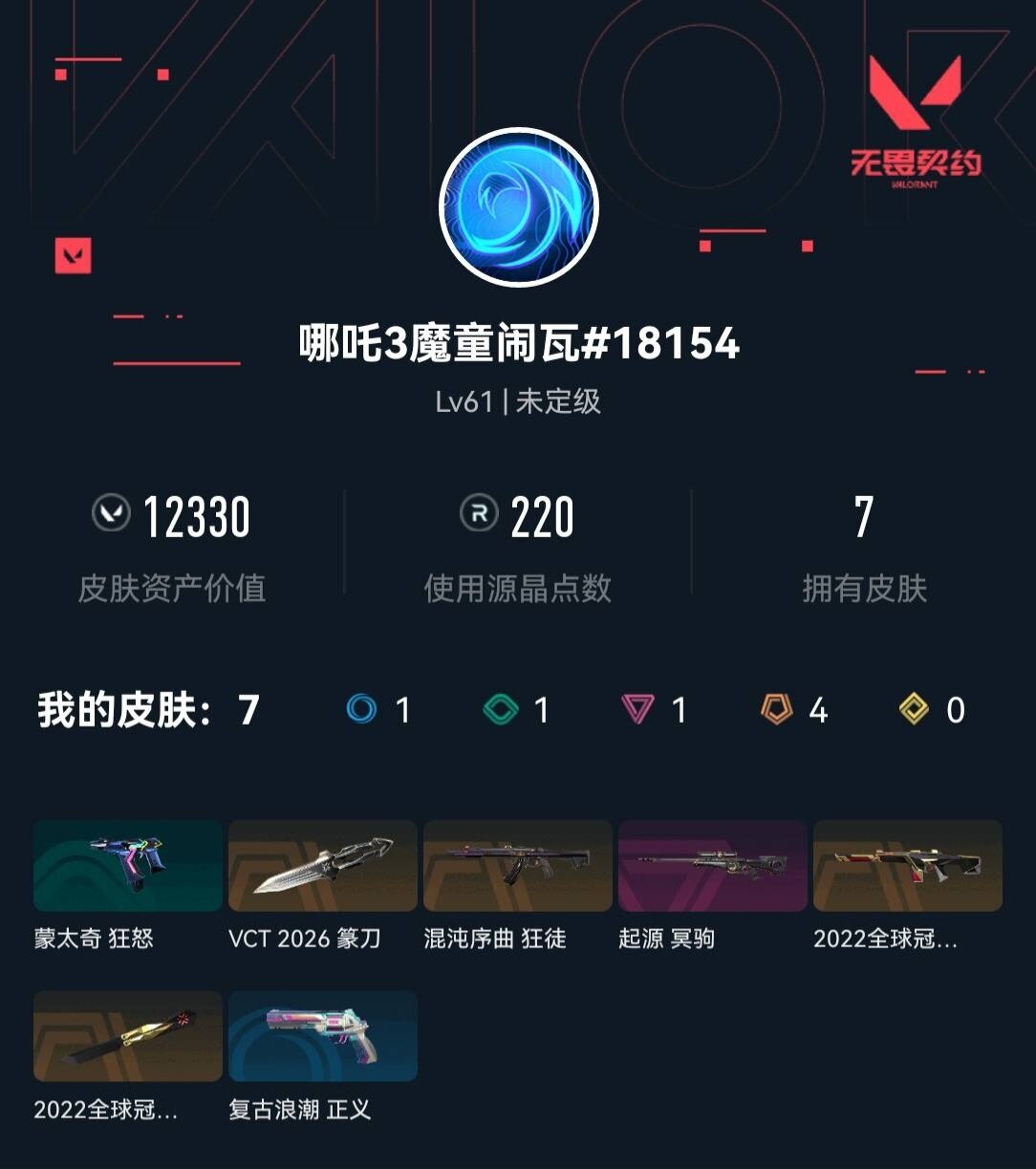Open the Lv61 未定级 rank details
Screen dimensions: 1036x1169
(x=518, y=402)
